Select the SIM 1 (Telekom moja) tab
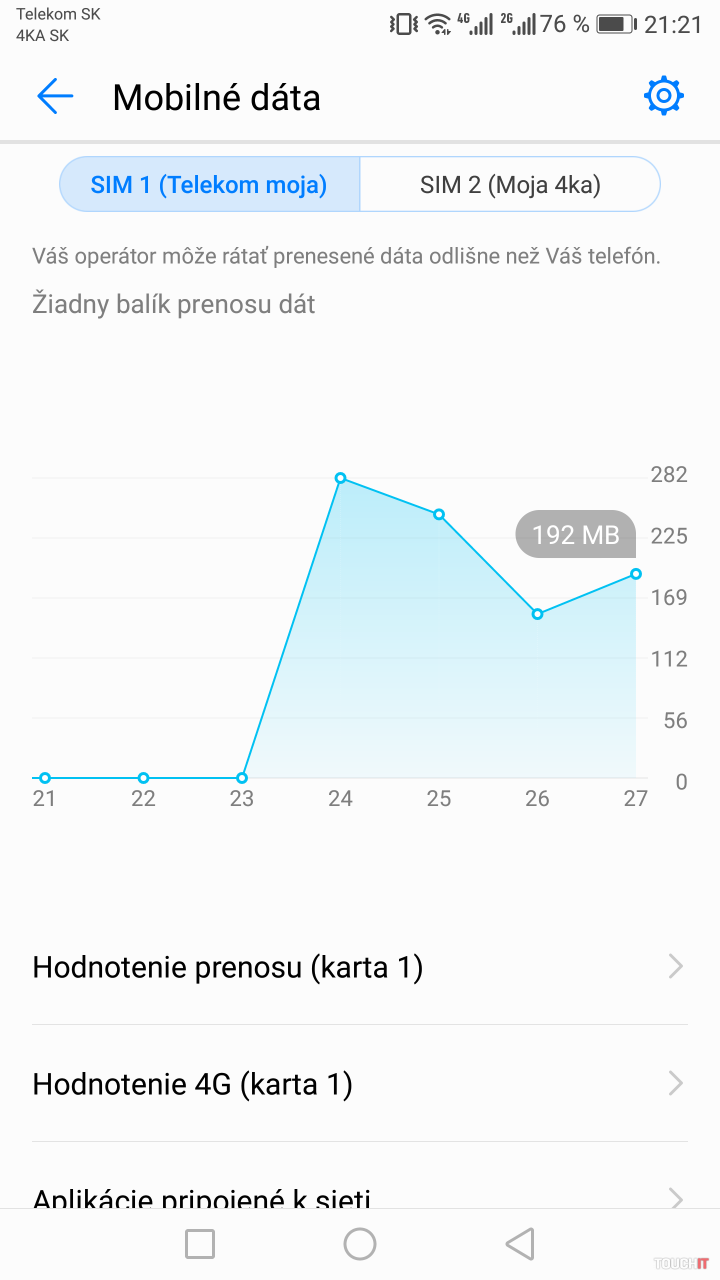The width and height of the screenshot is (720, 1280). point(209,185)
